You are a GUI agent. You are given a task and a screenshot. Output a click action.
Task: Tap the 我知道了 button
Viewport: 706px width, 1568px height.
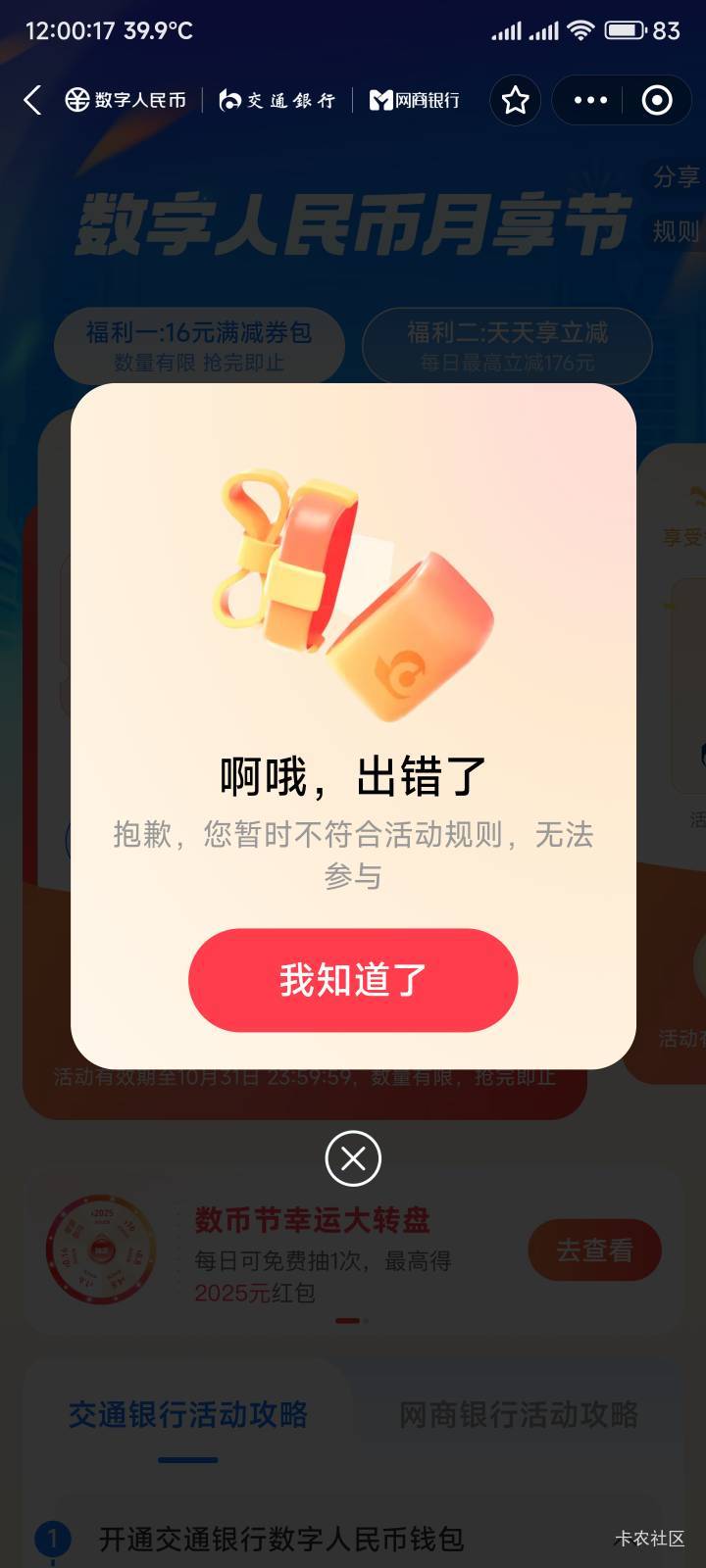pyautogui.click(x=353, y=979)
